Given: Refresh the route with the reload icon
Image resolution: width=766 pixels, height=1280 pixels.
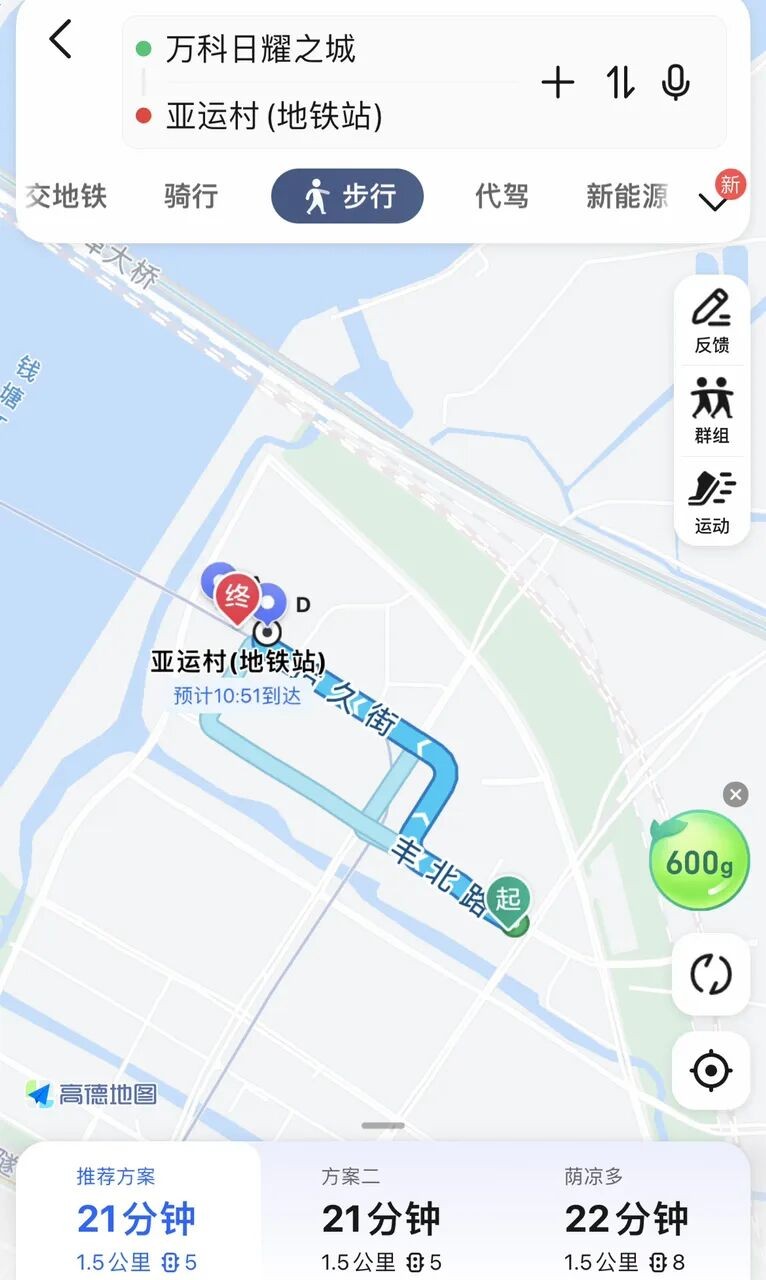Looking at the screenshot, I should [711, 975].
